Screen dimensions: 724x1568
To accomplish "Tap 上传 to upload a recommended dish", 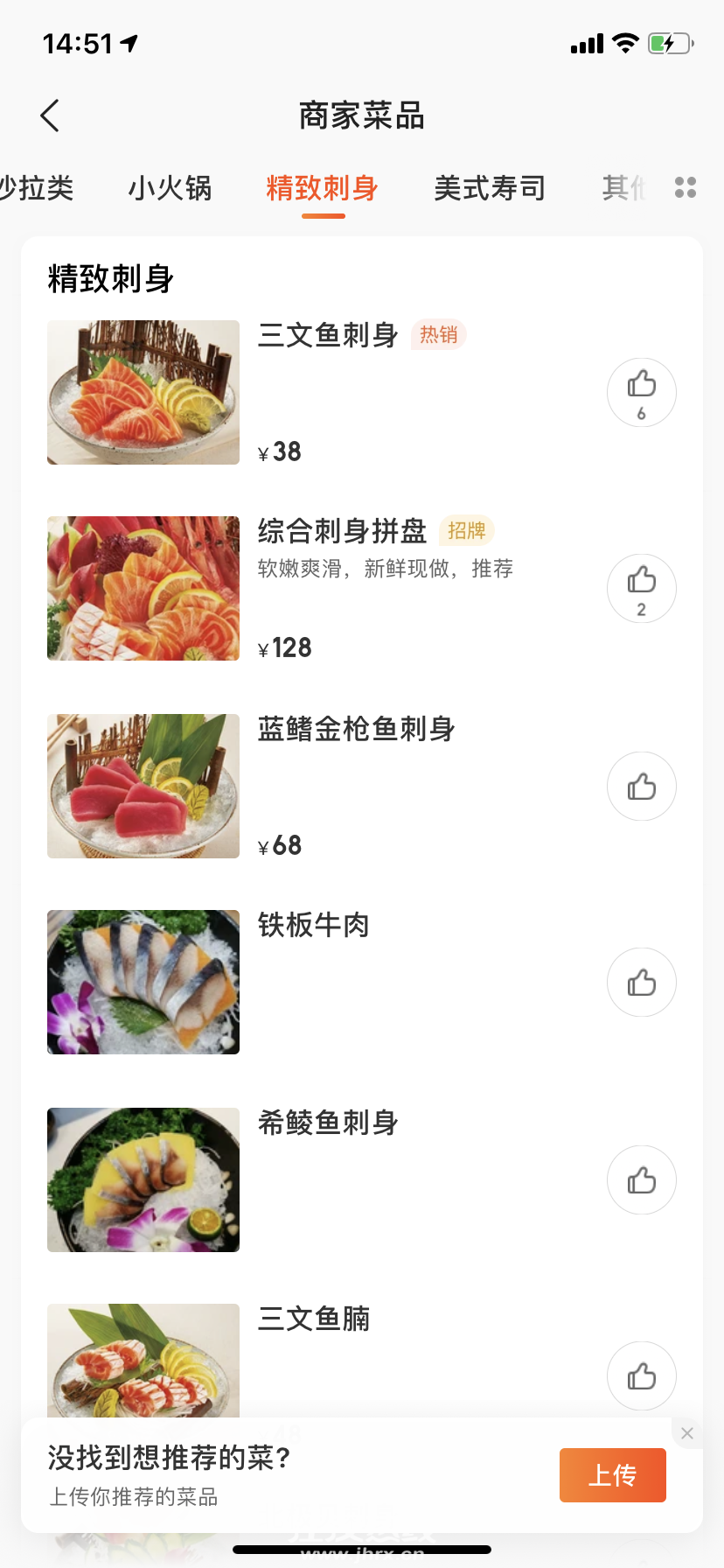I will click(x=612, y=1475).
